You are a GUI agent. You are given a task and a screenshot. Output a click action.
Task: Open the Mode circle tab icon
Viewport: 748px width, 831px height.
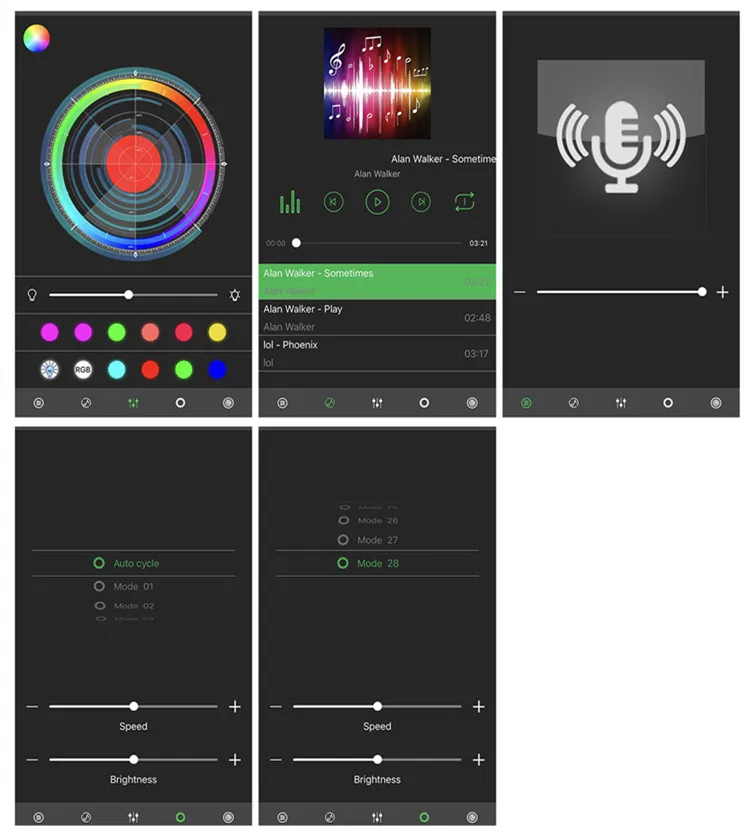(181, 816)
